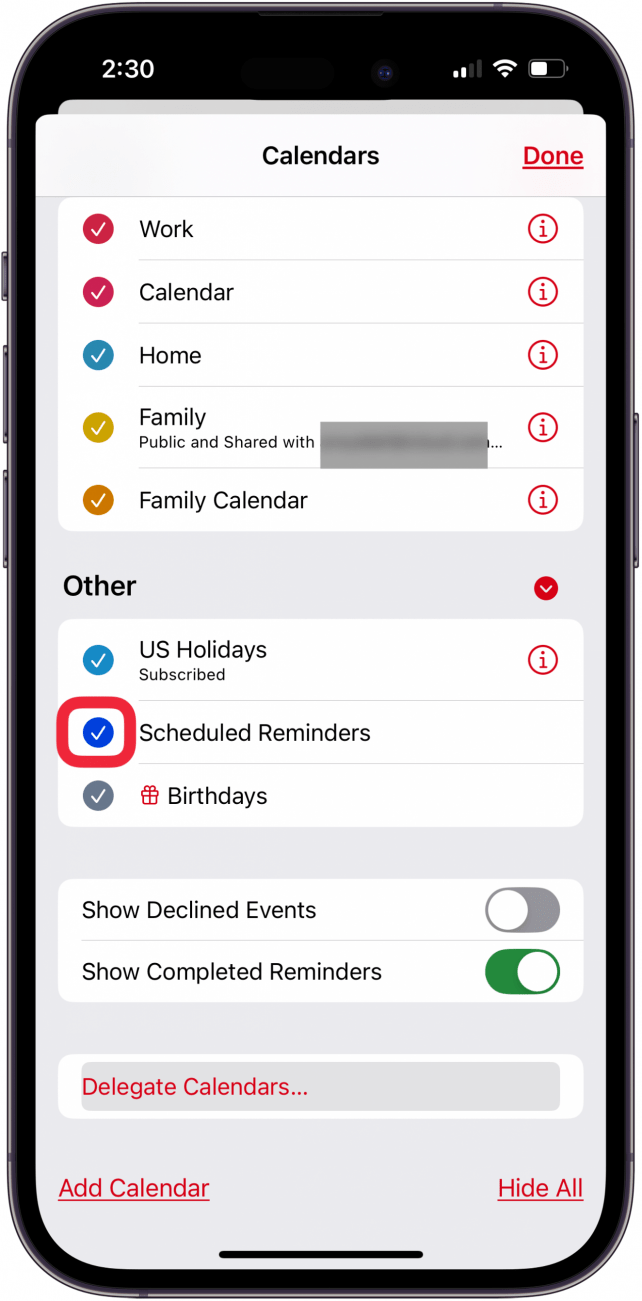
Task: Open info for Work calendar
Action: click(542, 229)
